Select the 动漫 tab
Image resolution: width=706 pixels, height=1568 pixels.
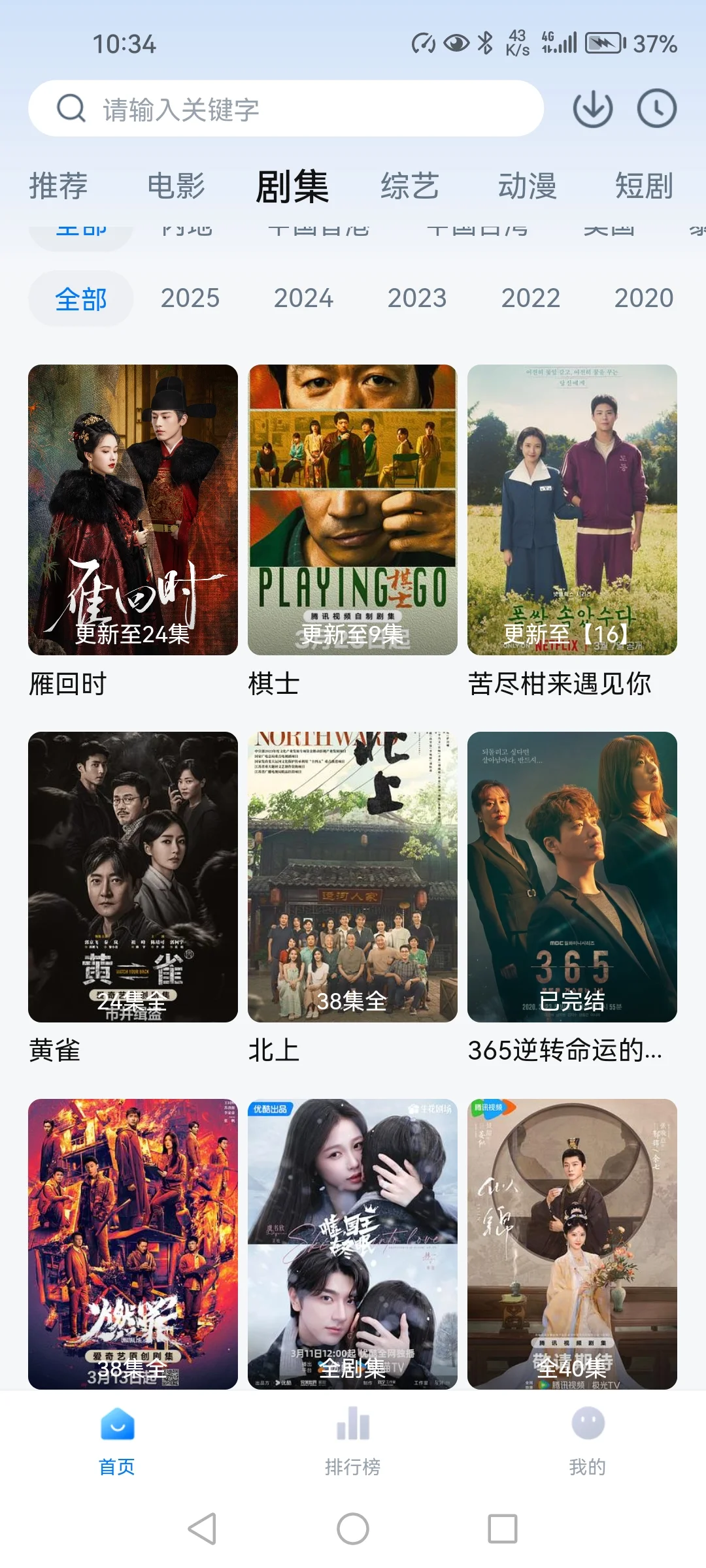coord(527,186)
